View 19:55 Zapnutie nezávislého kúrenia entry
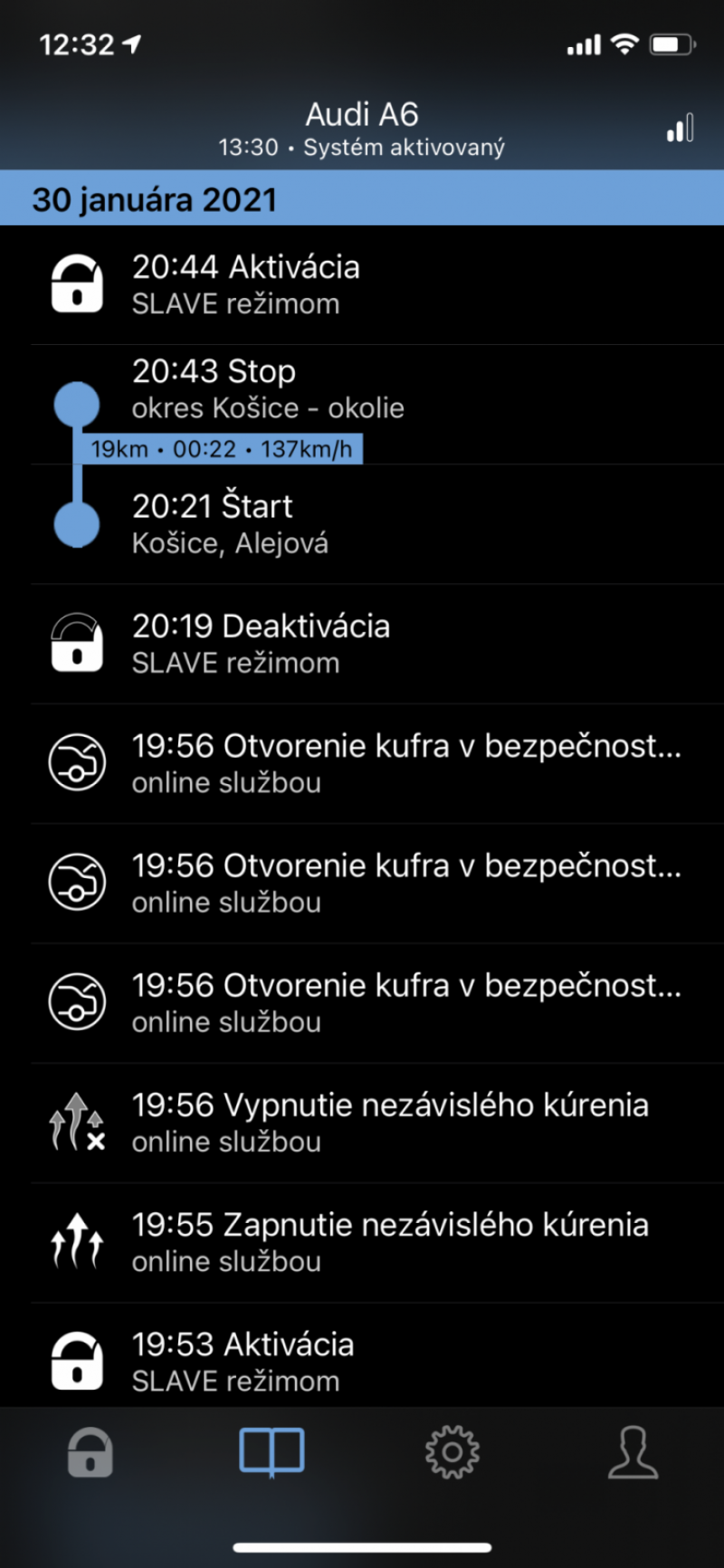This screenshot has width=724, height=1568. click(362, 1242)
